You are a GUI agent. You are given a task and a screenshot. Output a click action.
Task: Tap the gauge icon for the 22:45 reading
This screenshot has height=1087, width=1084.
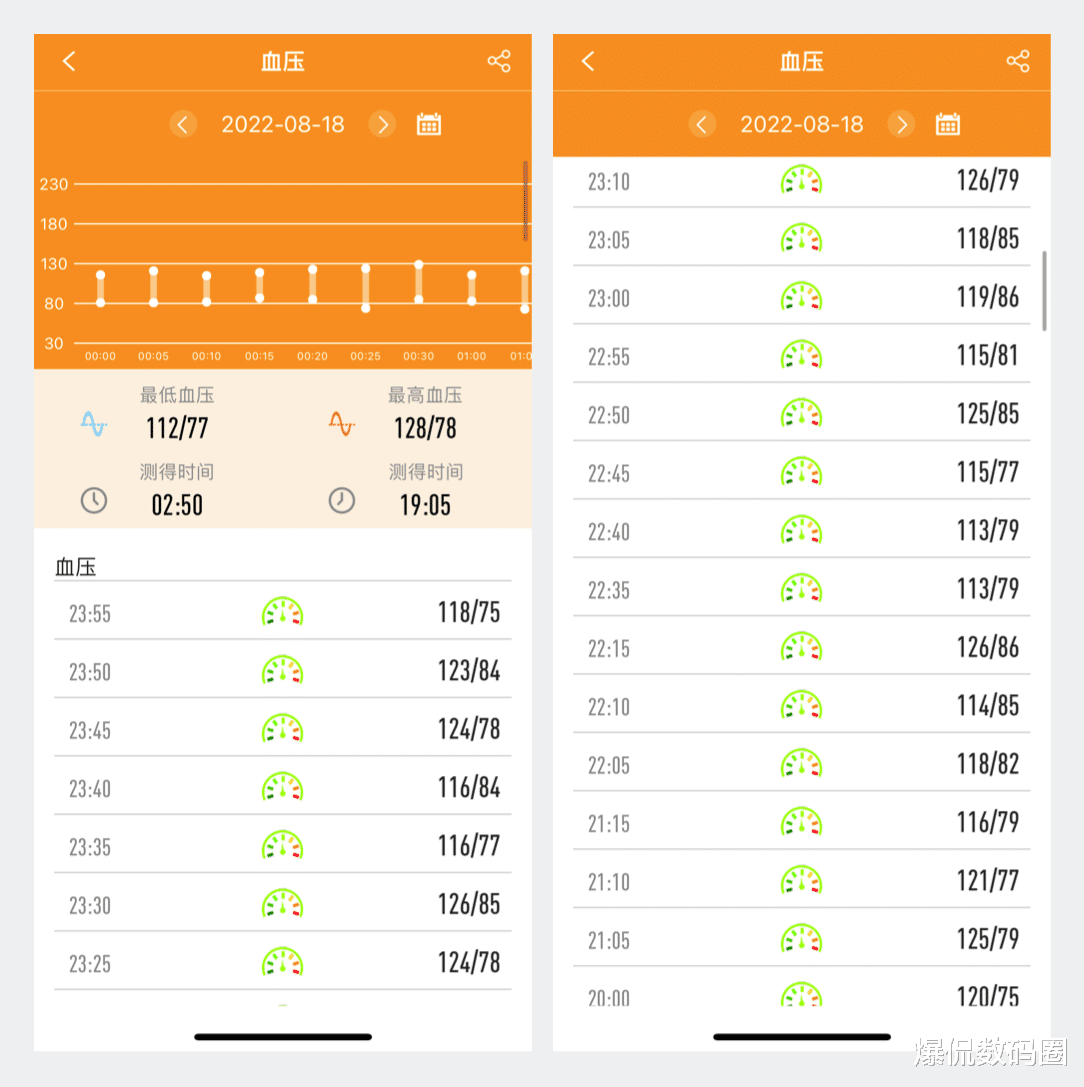pos(801,472)
